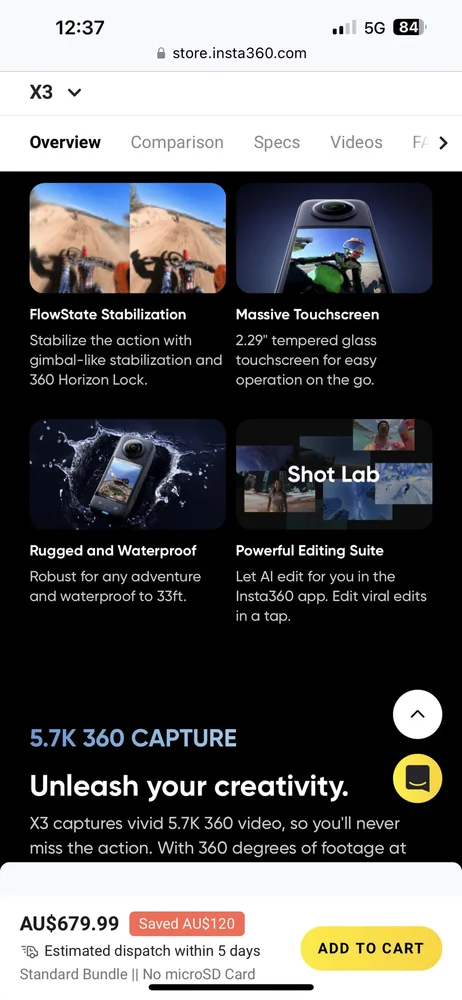Screen dimensions: 462x1000
Task: Select the Overview tab
Action: click(65, 142)
